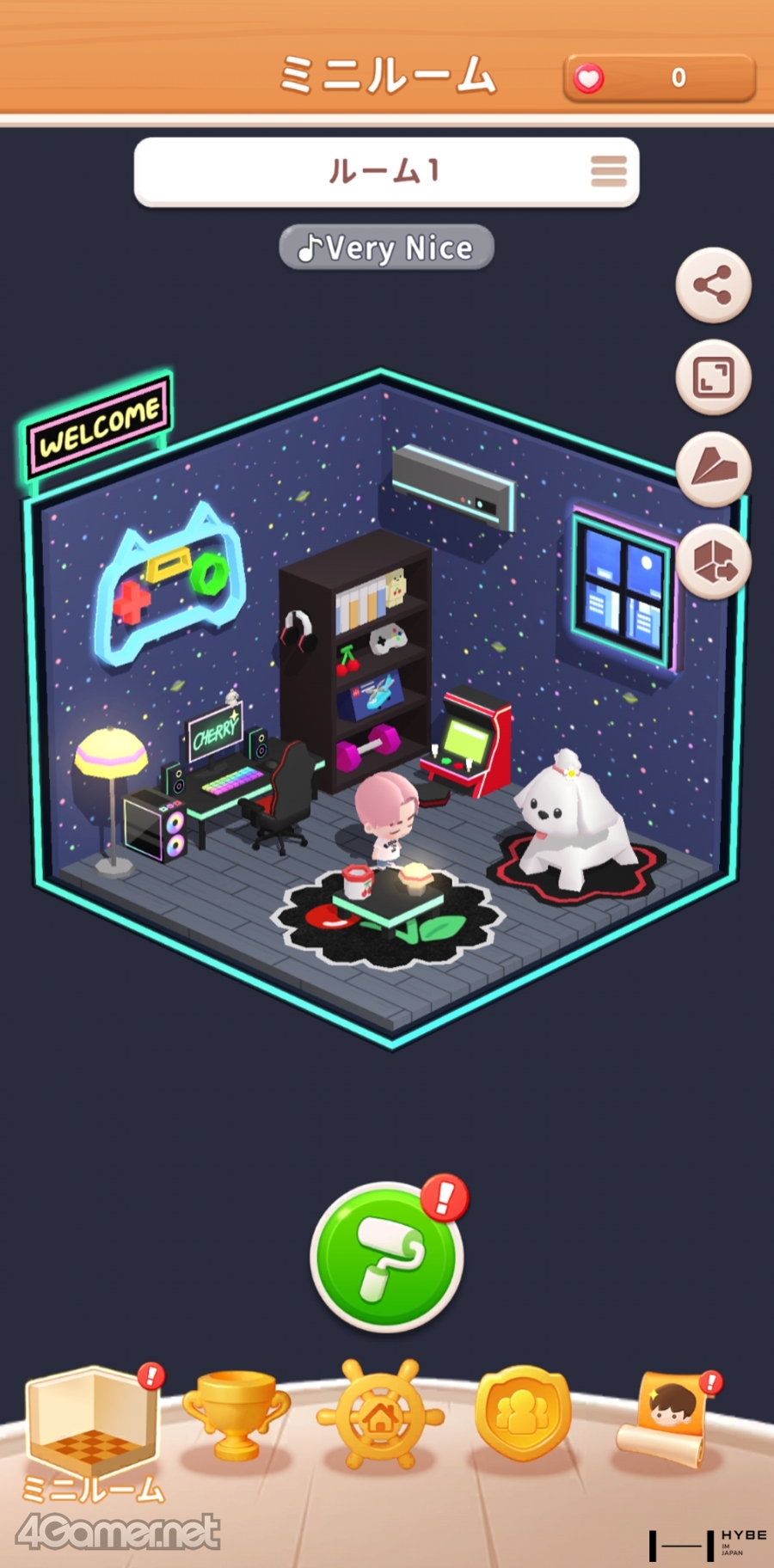Screen dimensions: 774x1568
Task: Switch to the trophy tab
Action: pyautogui.click(x=236, y=1415)
